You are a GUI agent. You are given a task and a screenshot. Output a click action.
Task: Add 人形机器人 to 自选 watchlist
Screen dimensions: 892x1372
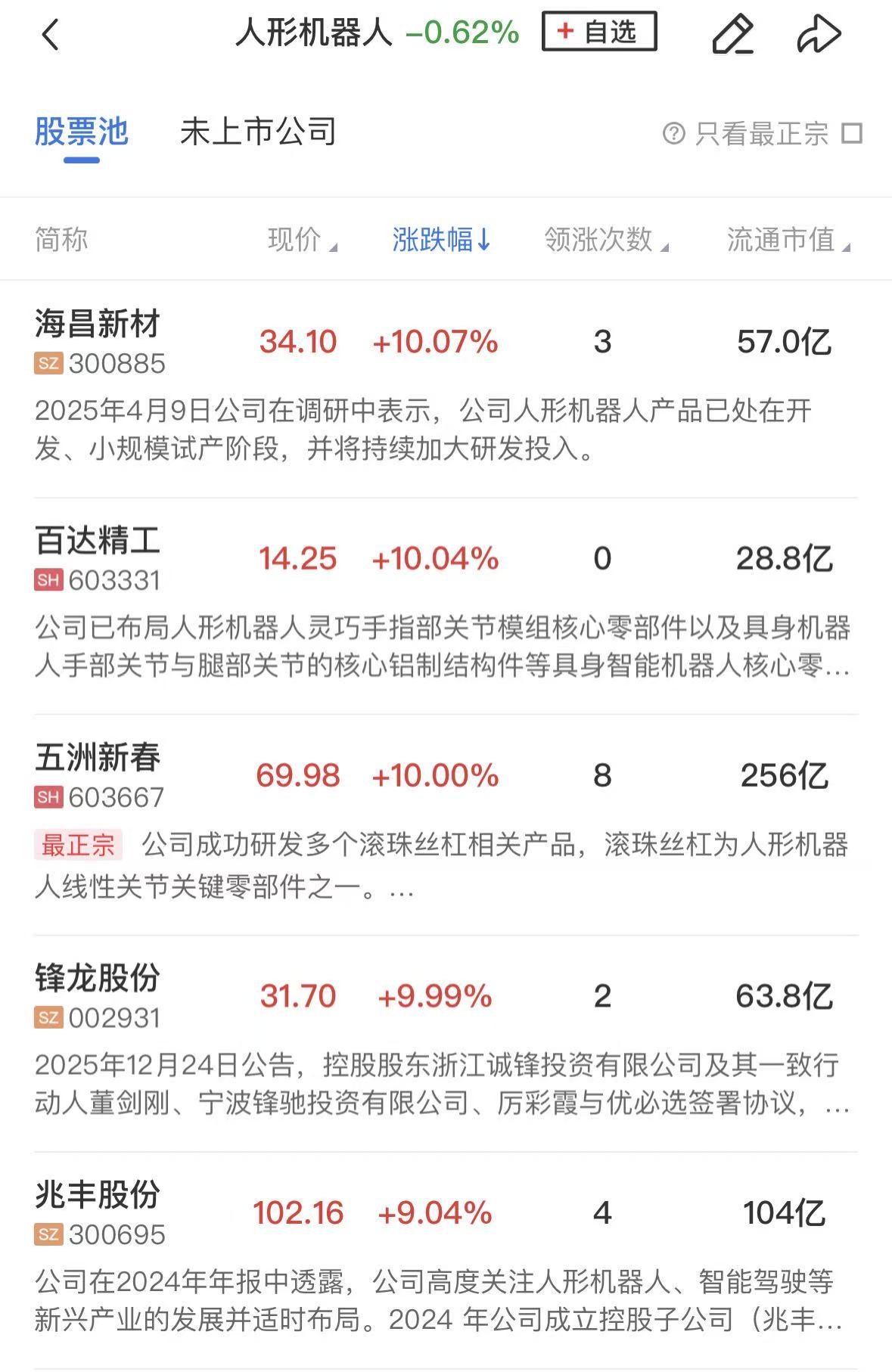pyautogui.click(x=599, y=32)
